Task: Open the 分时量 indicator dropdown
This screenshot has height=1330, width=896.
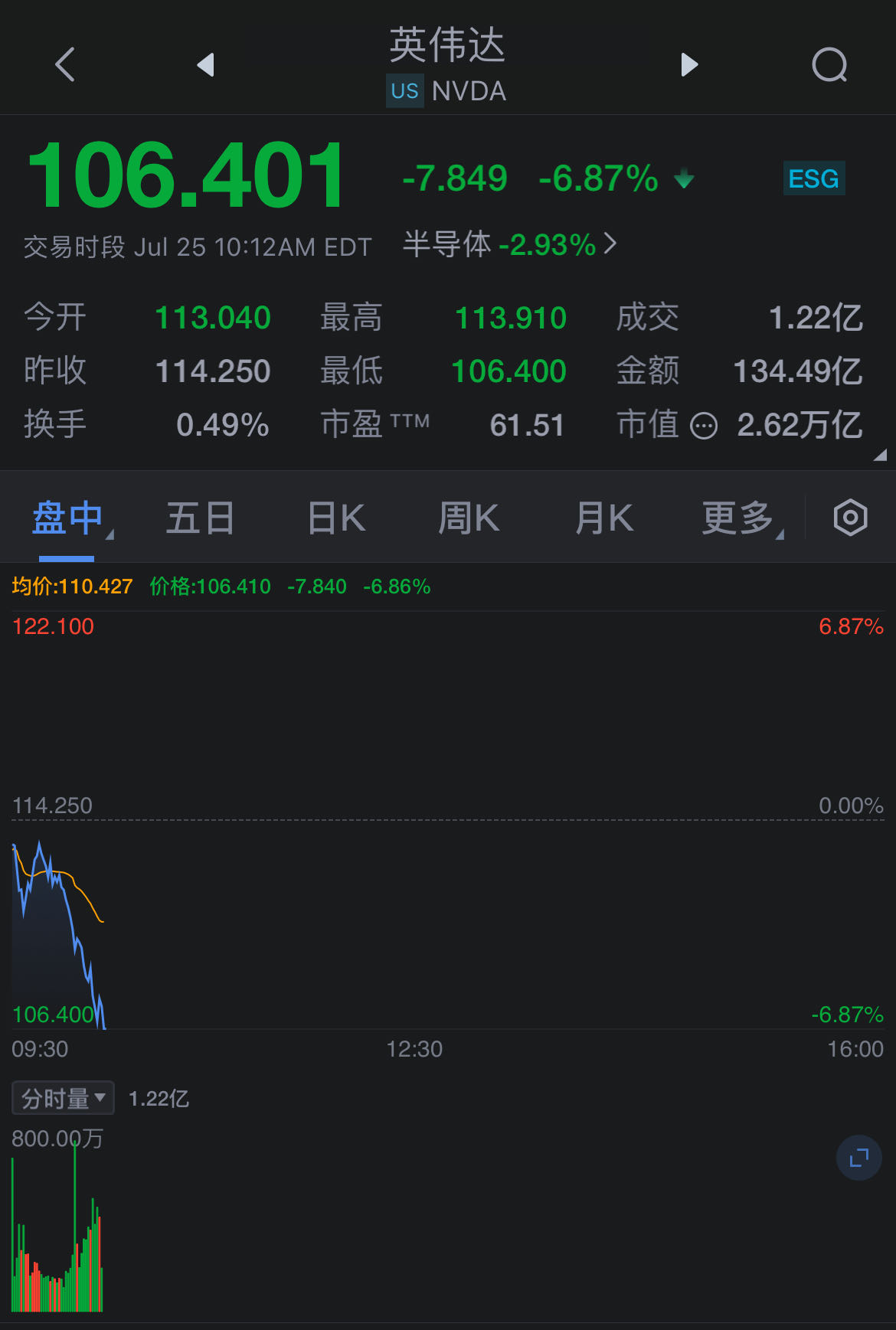Action: pyautogui.click(x=63, y=1098)
